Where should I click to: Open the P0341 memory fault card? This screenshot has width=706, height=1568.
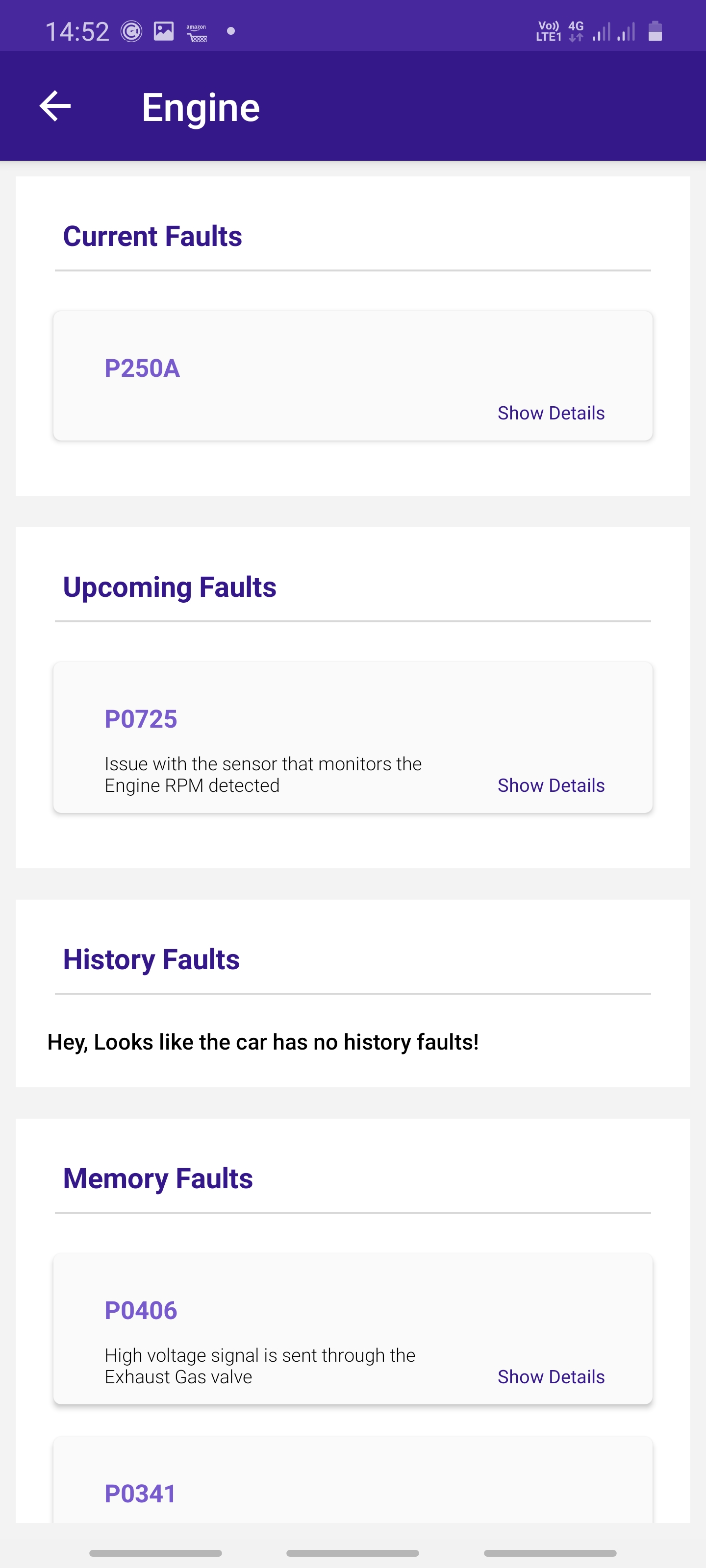coord(353,1480)
